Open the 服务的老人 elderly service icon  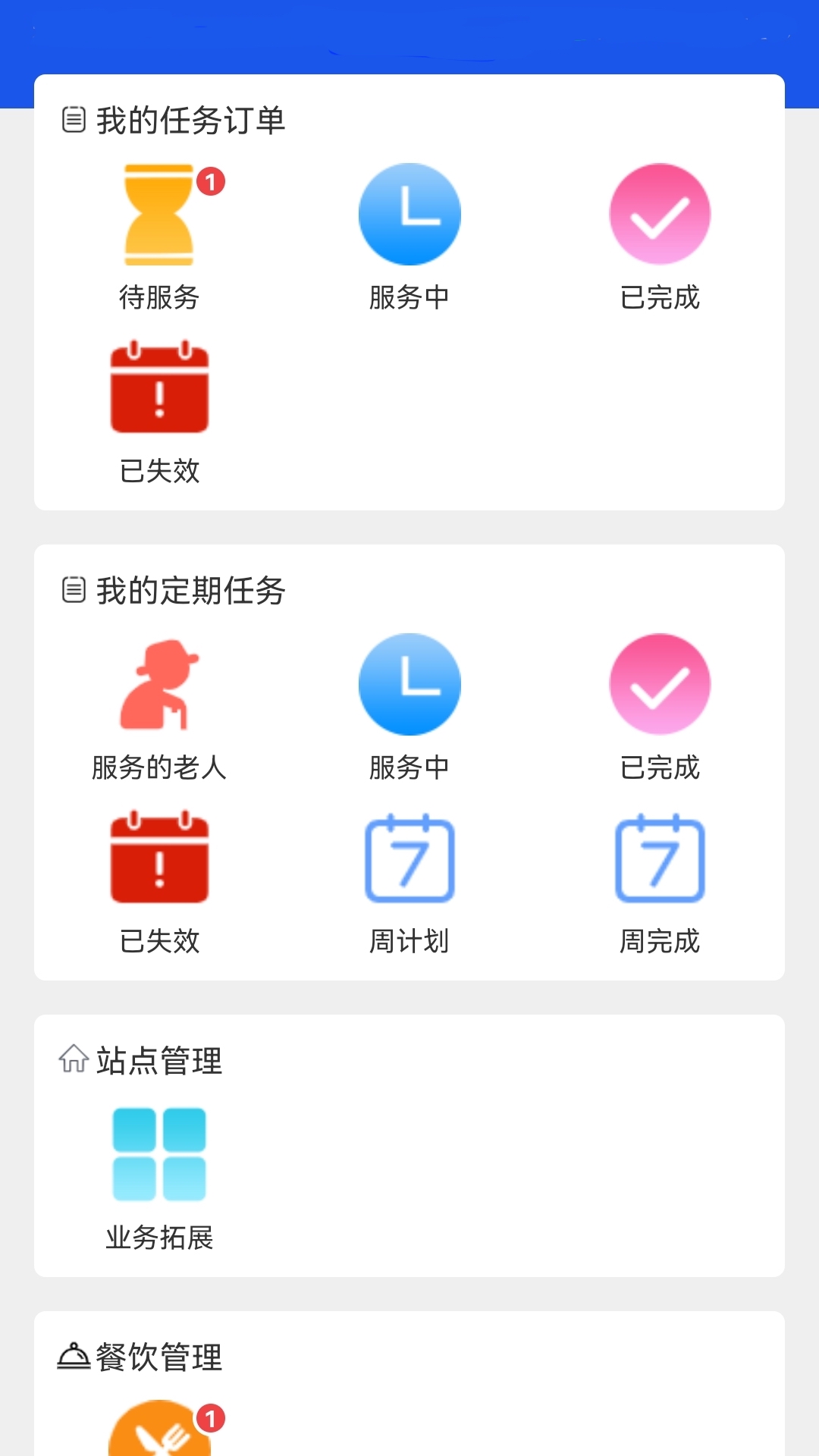point(159,685)
